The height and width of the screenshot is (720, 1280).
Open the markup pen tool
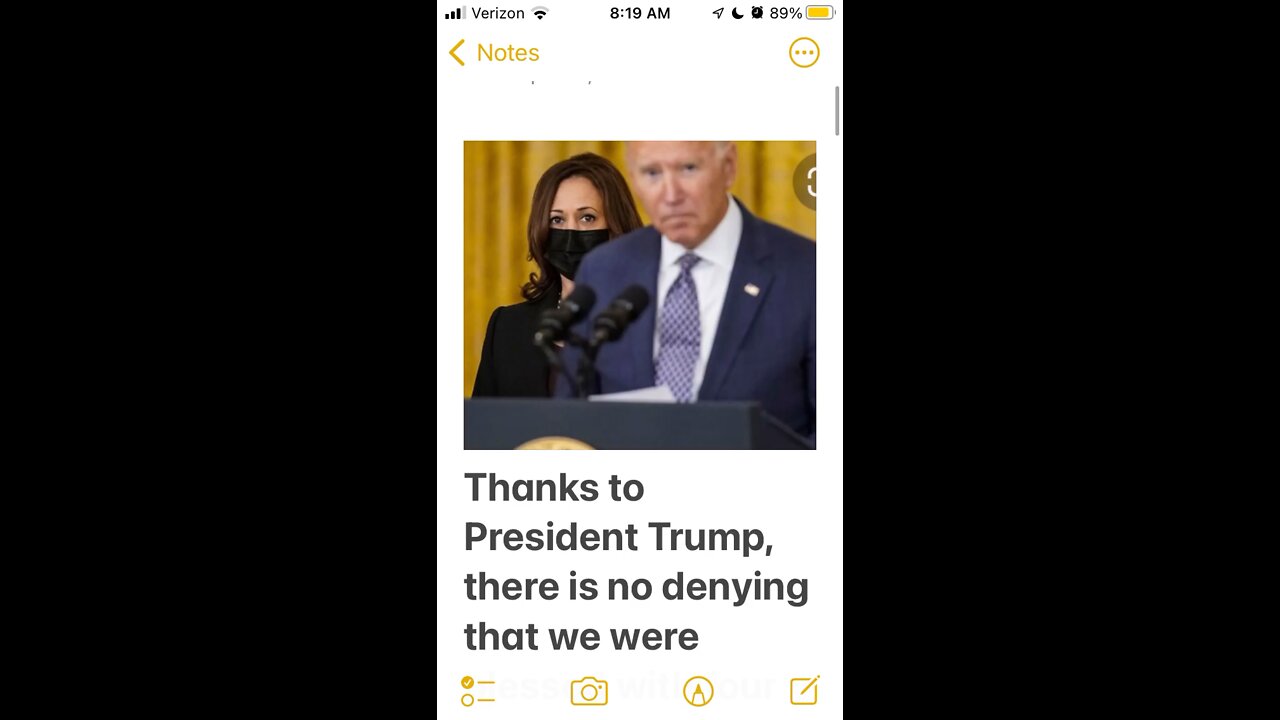click(x=698, y=691)
